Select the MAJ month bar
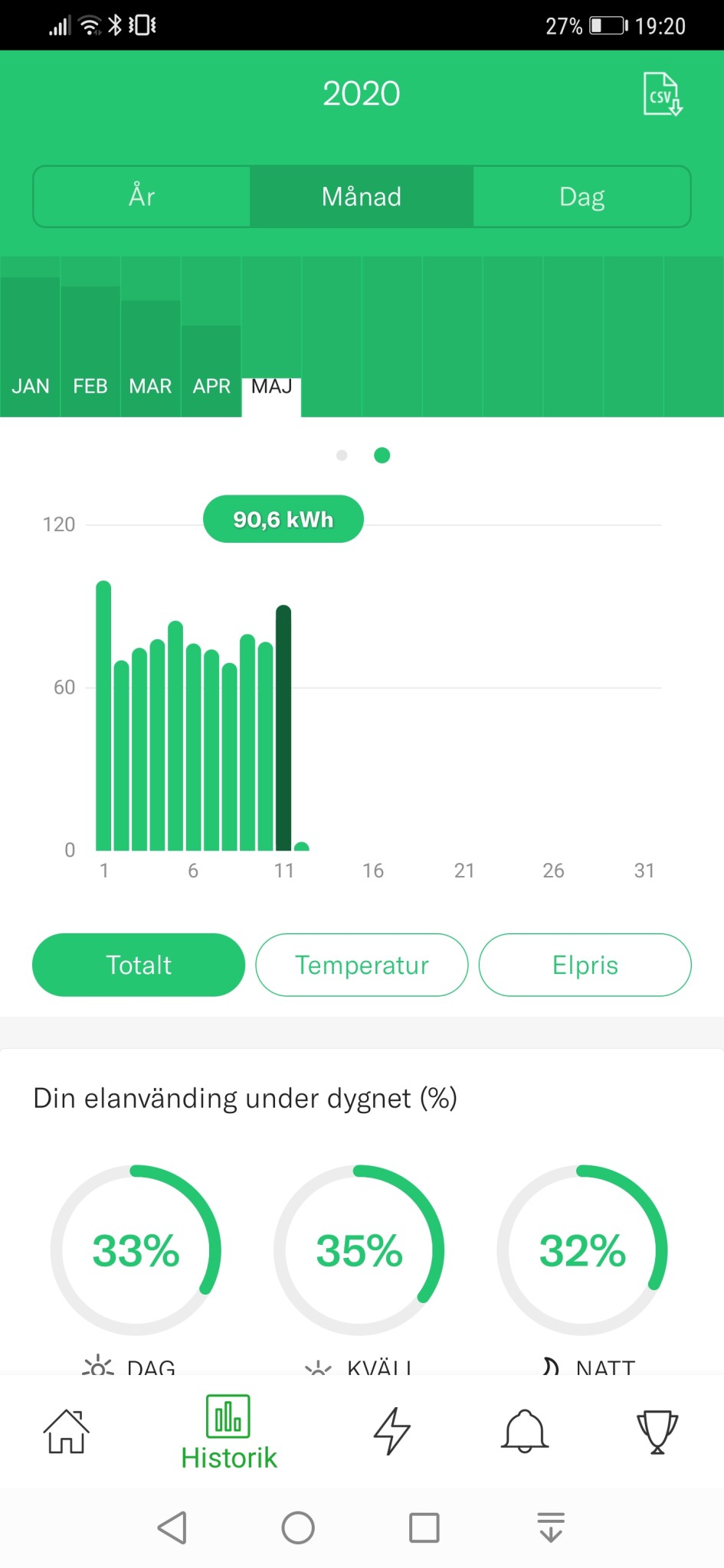 272,397
